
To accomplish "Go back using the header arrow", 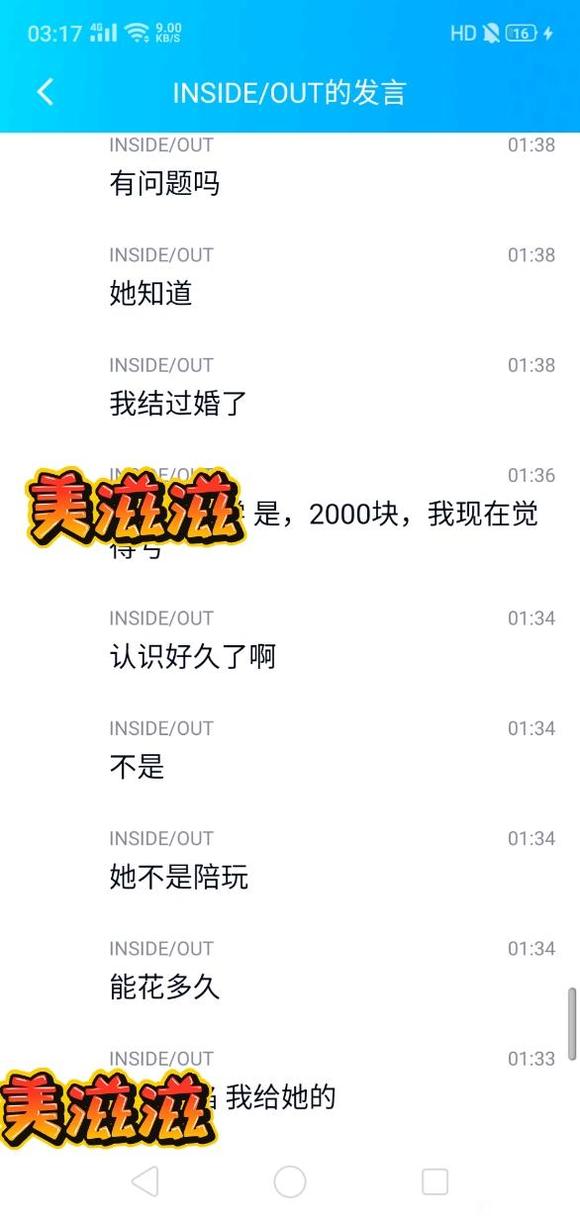I will (45, 92).
